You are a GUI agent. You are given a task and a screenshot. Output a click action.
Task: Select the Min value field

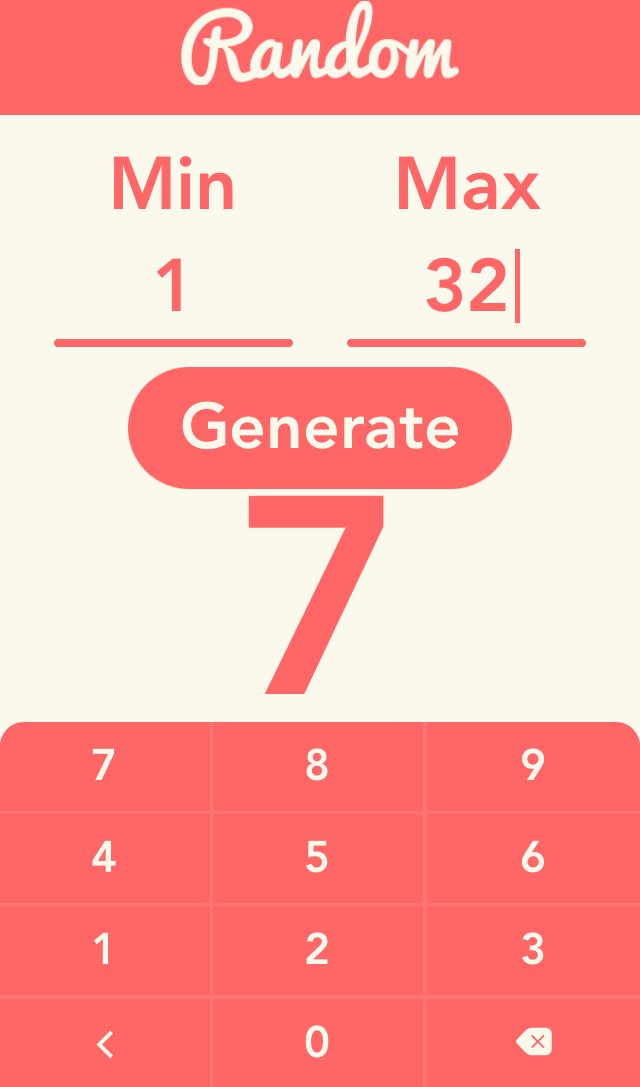[173, 288]
